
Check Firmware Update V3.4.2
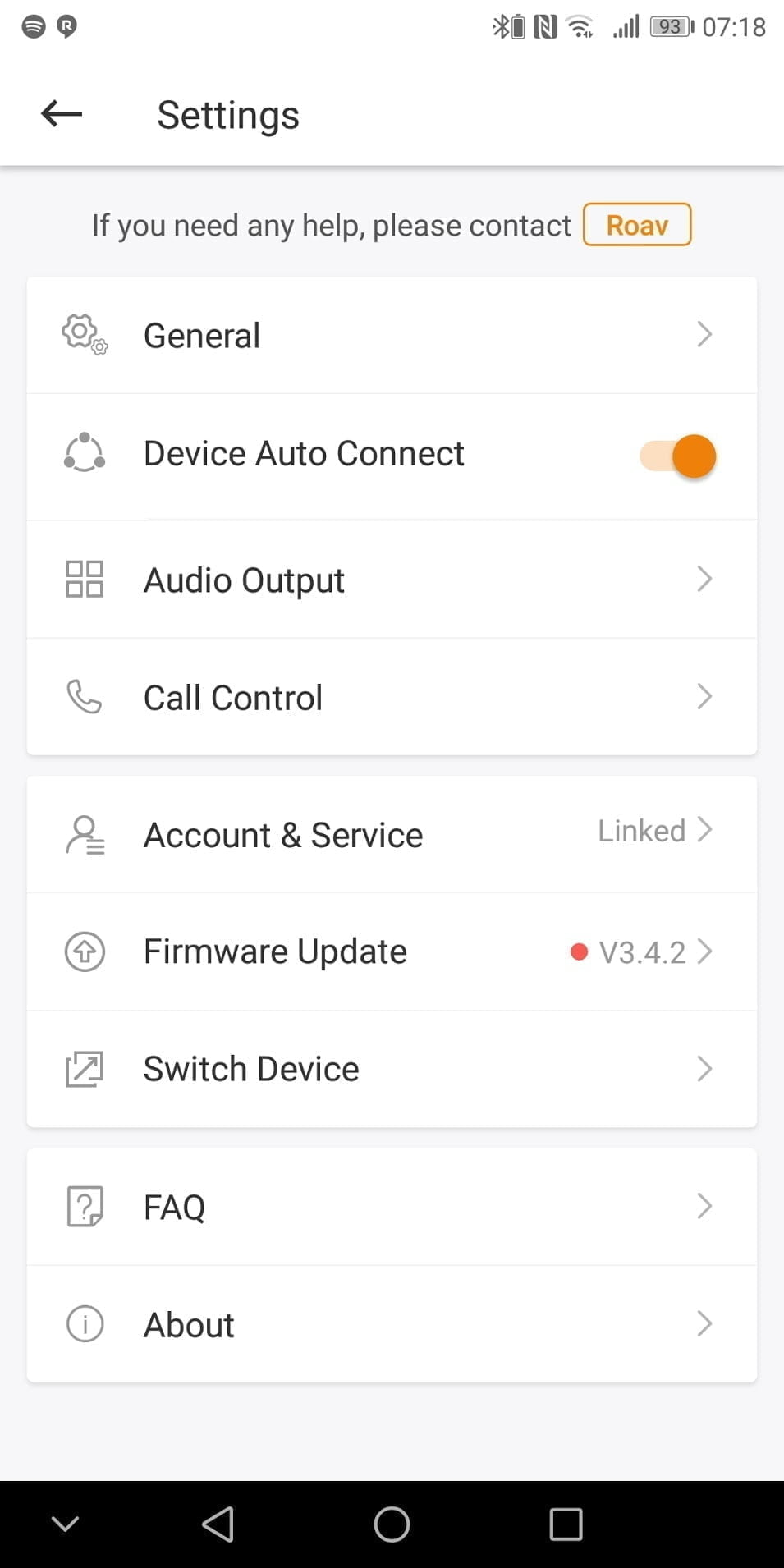click(391, 951)
